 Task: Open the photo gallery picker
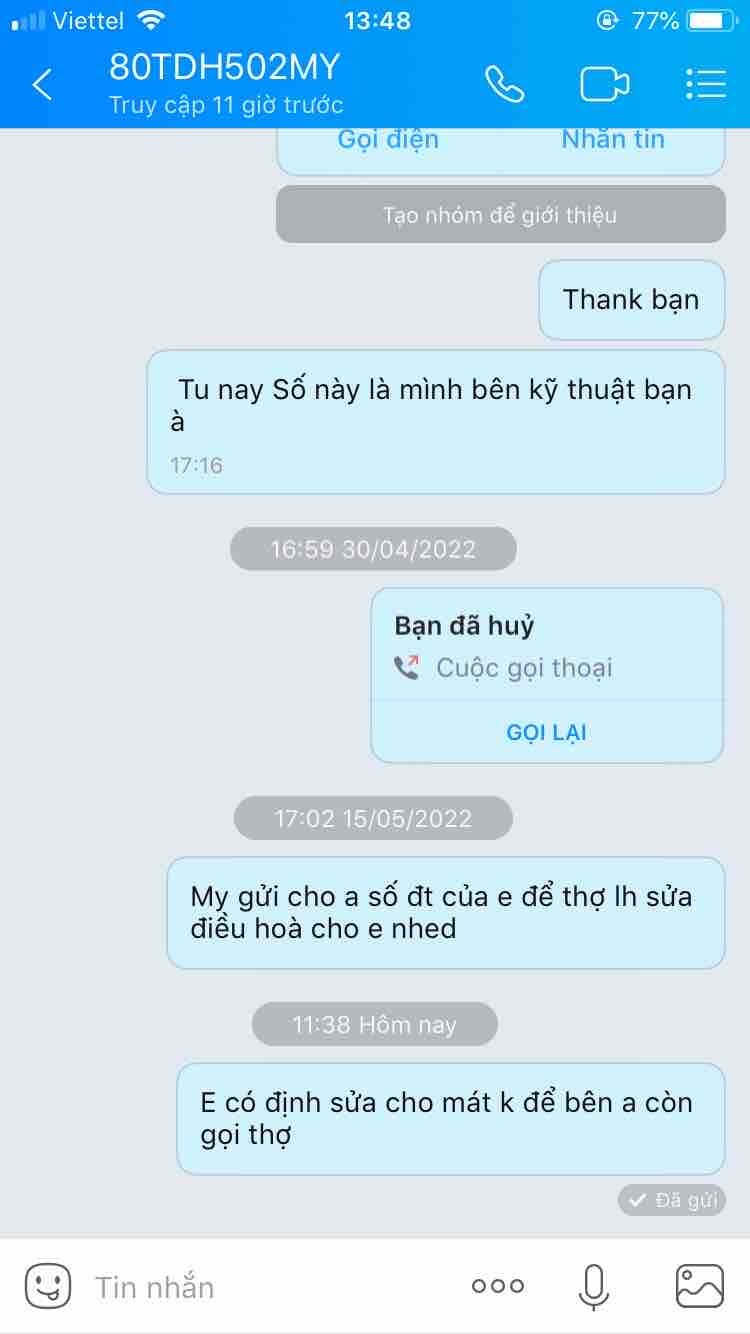699,1287
